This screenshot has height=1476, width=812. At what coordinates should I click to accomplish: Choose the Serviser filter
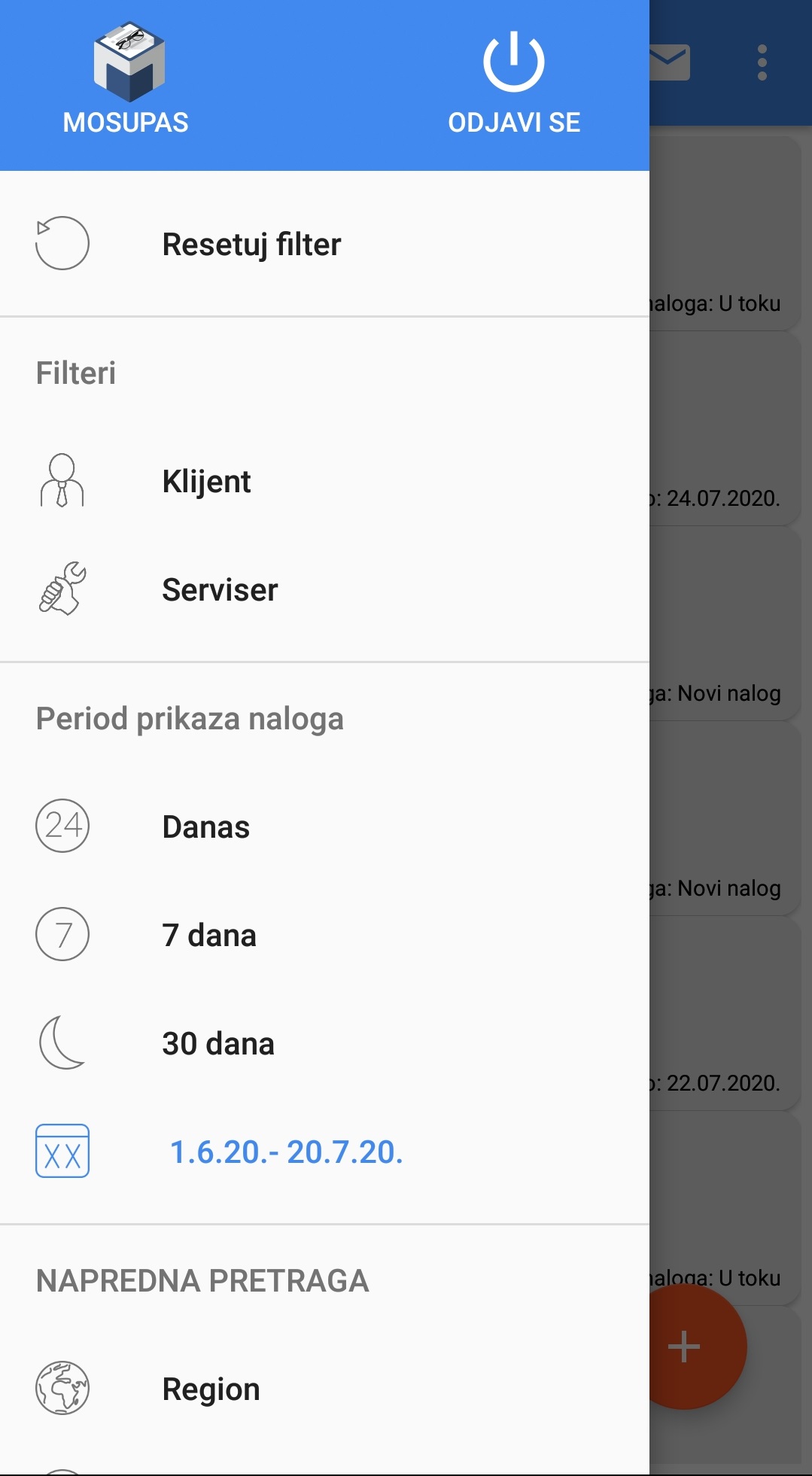tap(220, 590)
